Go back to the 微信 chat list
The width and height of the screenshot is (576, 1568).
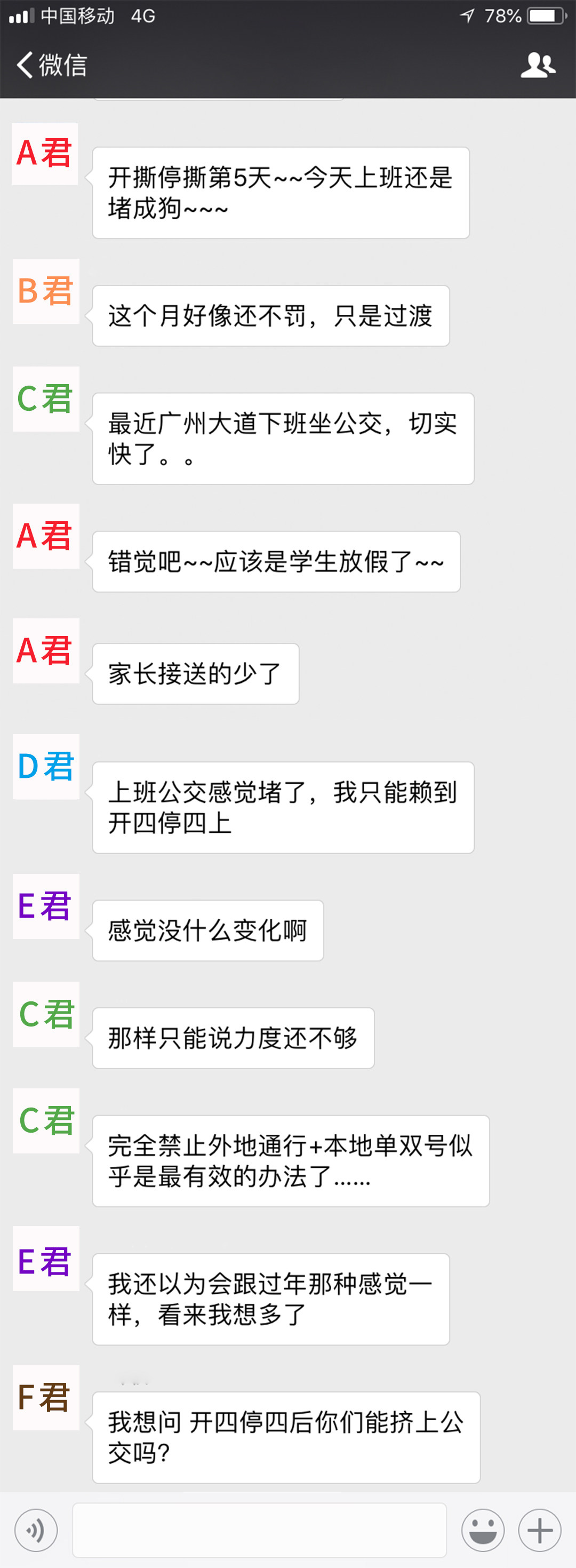click(51, 65)
